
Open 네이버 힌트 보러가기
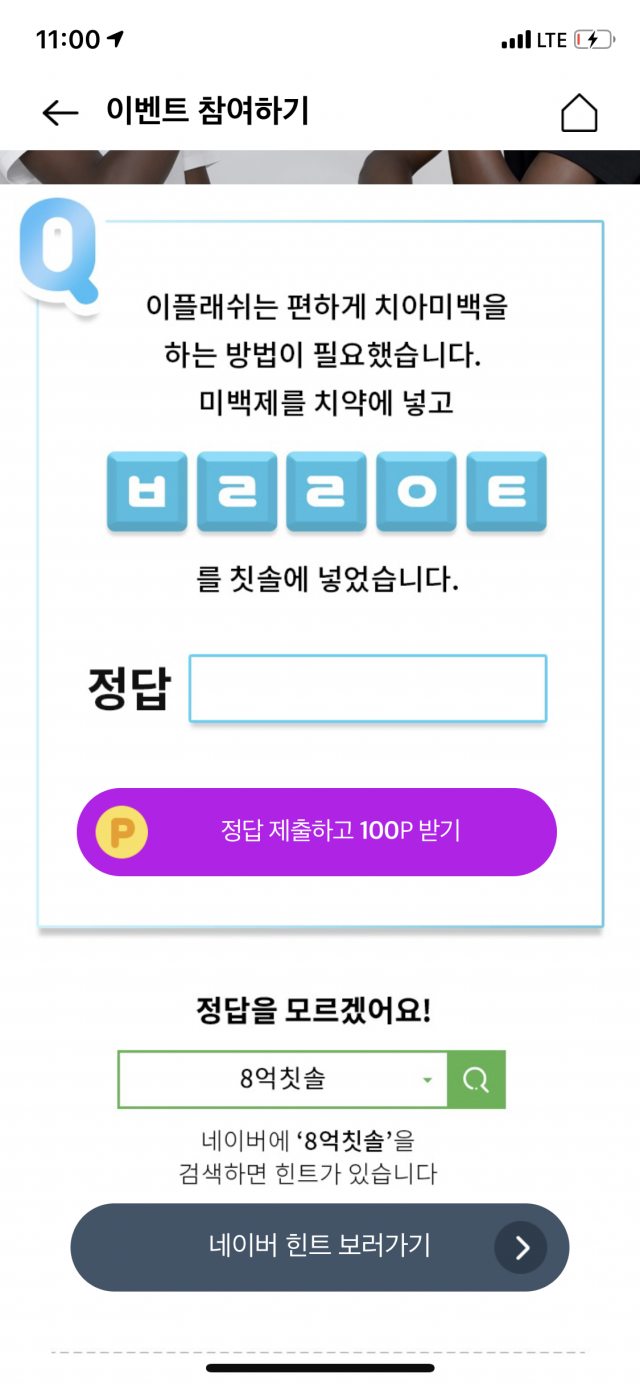tap(320, 1247)
